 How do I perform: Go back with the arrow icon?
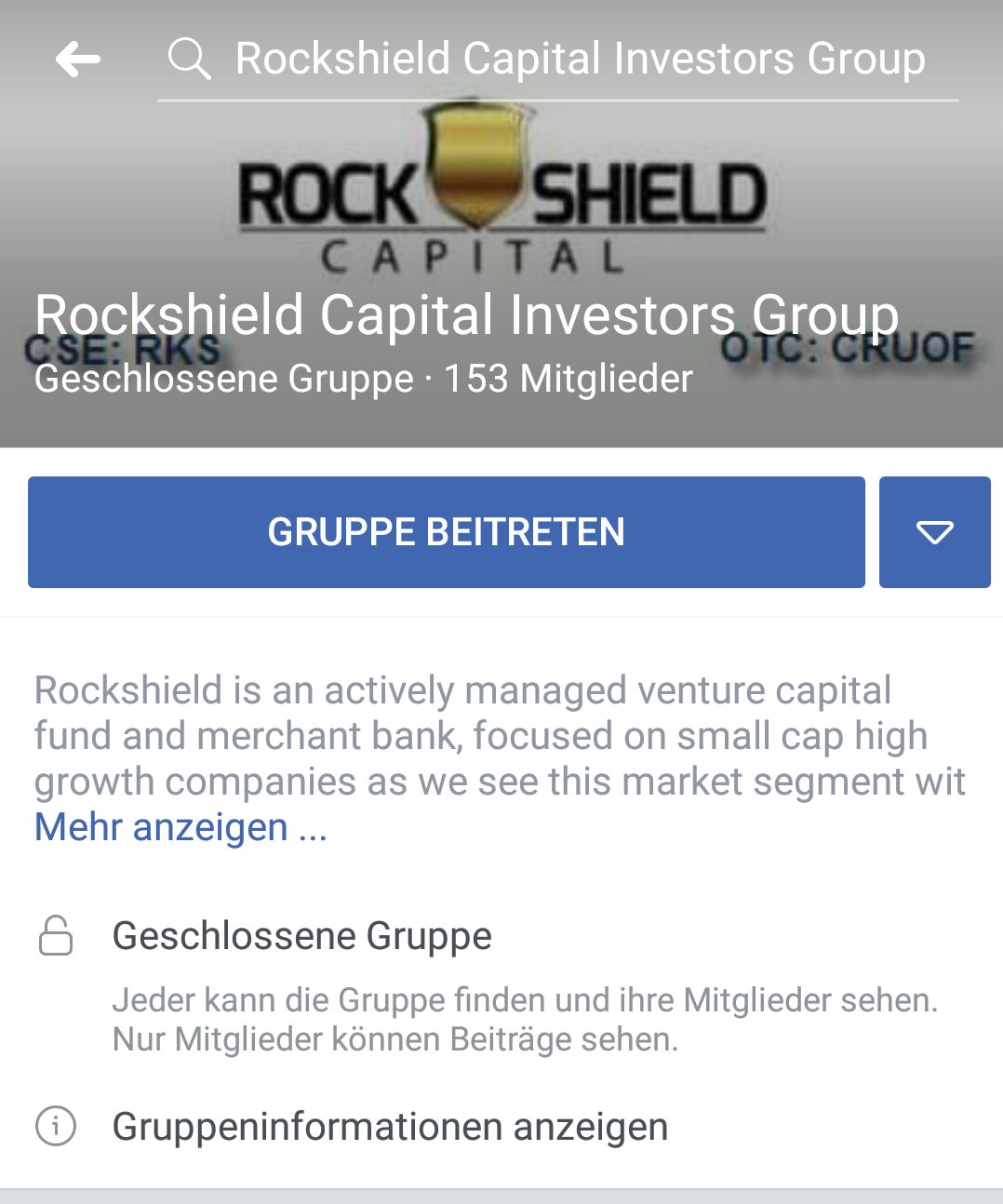tap(77, 60)
